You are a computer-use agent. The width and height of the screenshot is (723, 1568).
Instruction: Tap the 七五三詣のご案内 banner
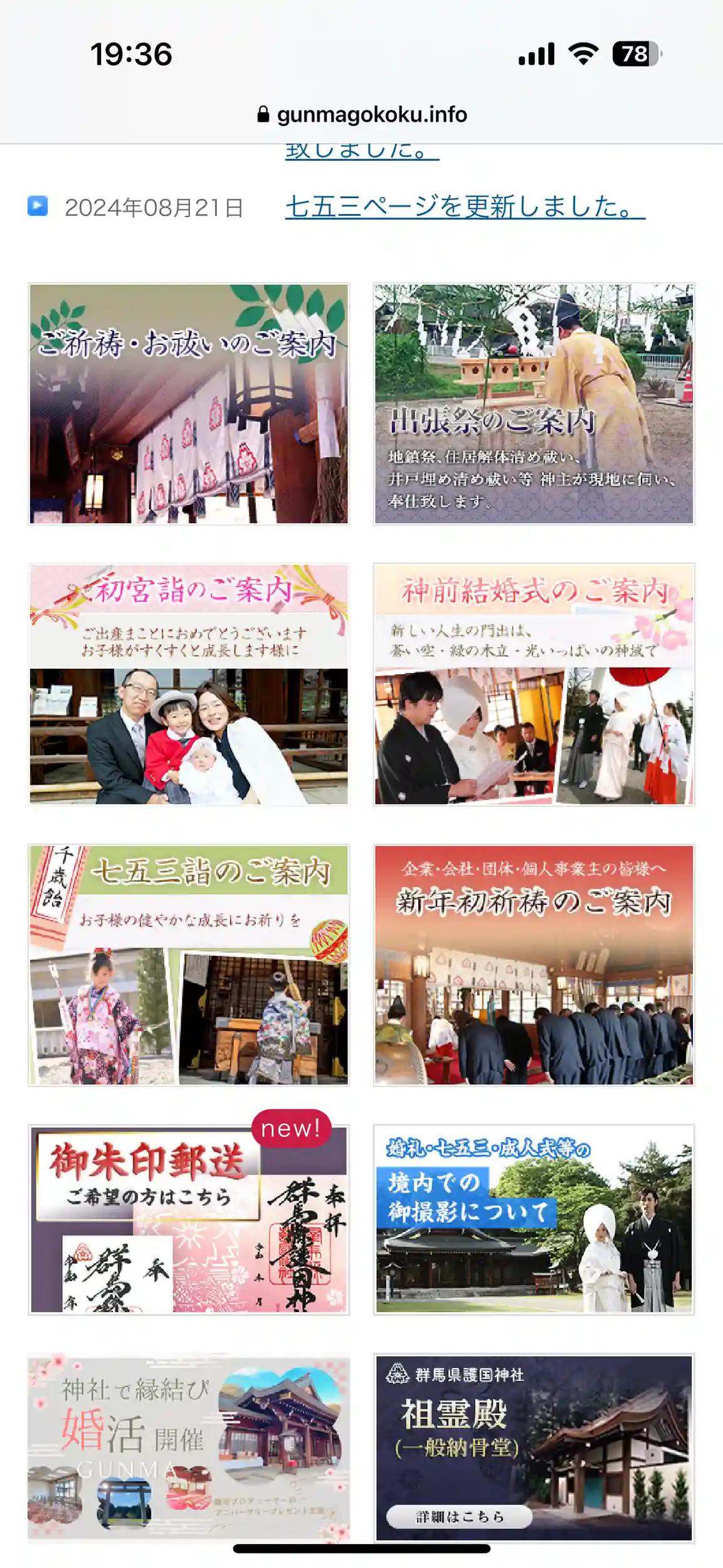pos(189,965)
